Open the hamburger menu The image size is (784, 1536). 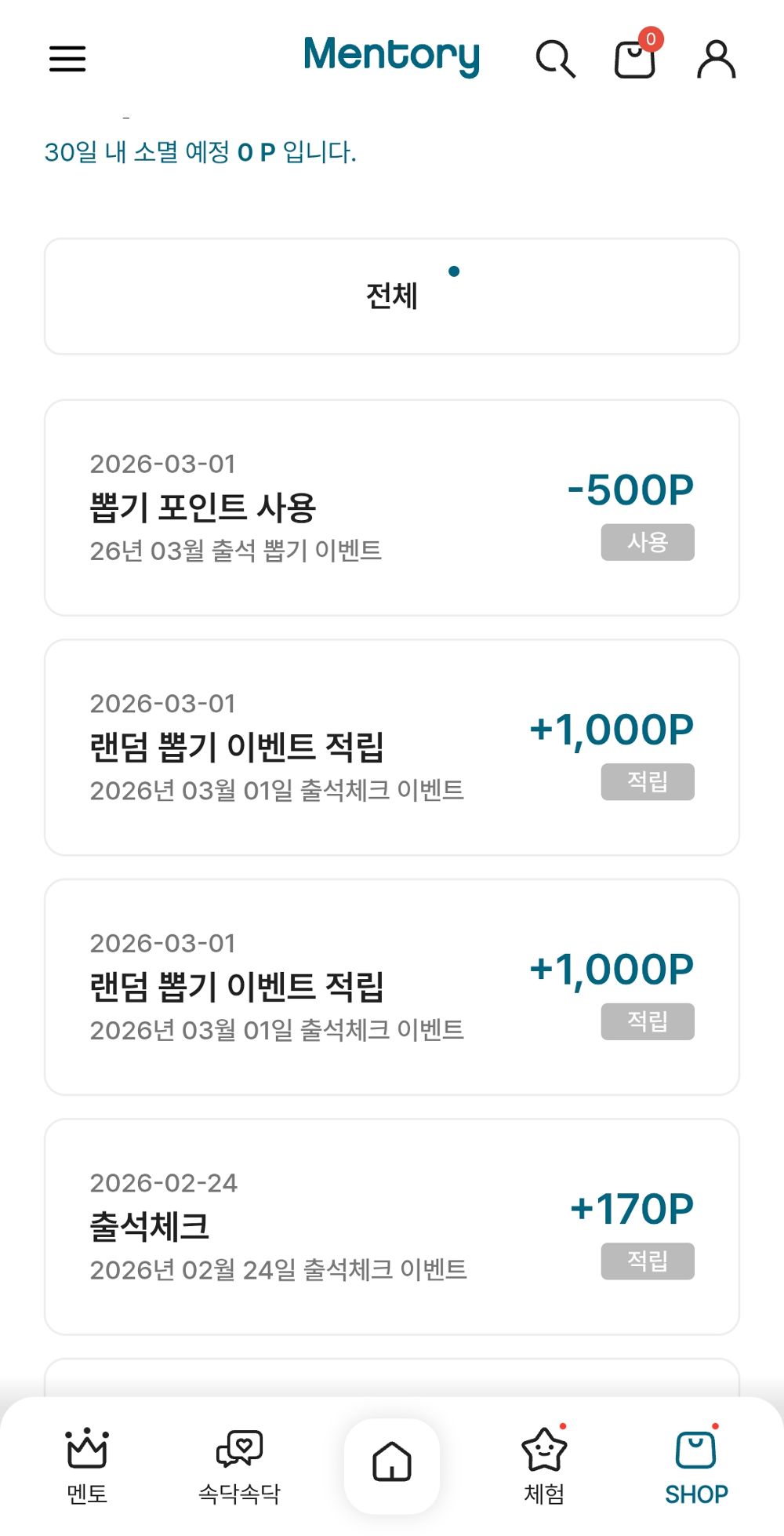pyautogui.click(x=67, y=59)
